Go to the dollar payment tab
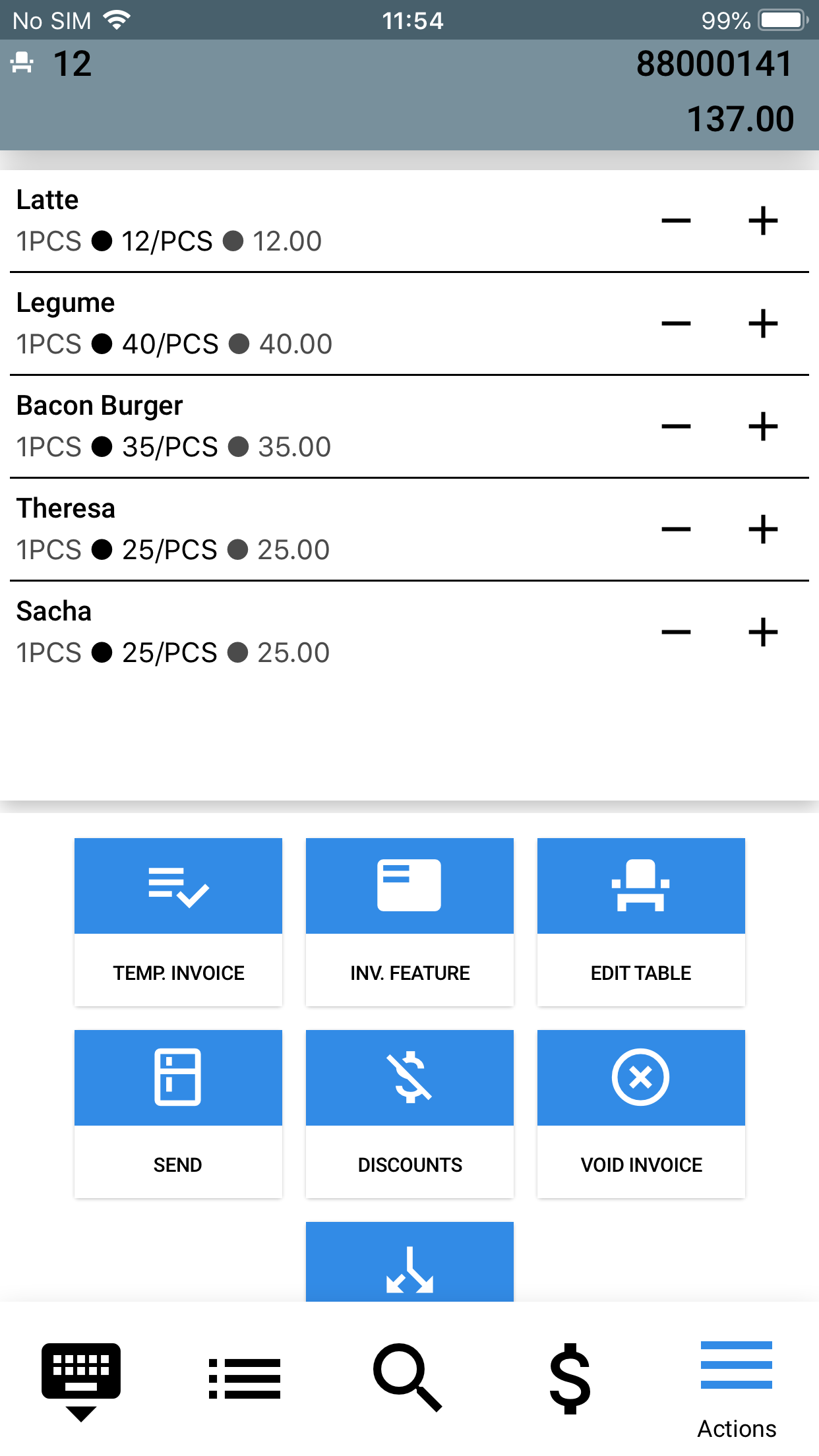This screenshot has width=819, height=1456. (570, 1378)
